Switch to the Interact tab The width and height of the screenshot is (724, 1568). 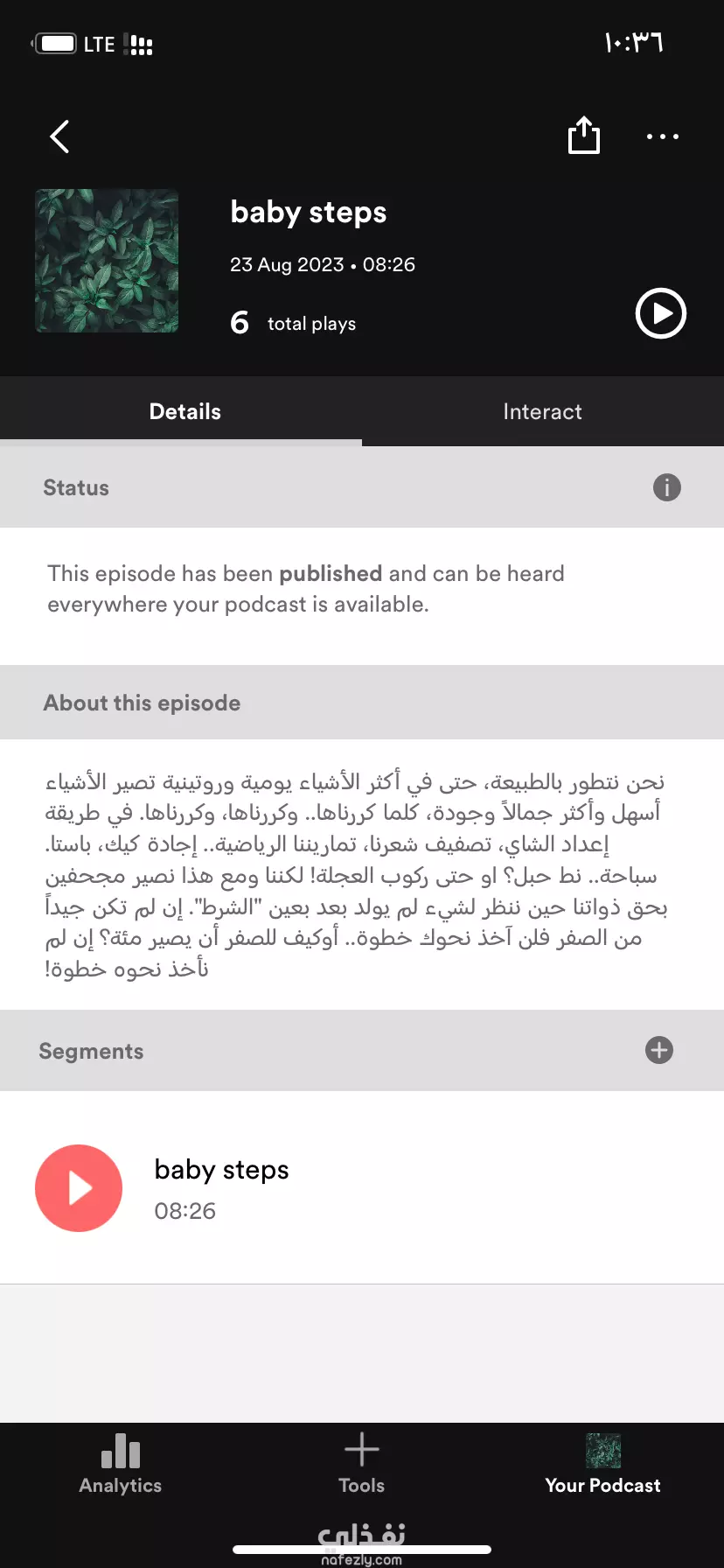pos(543,411)
